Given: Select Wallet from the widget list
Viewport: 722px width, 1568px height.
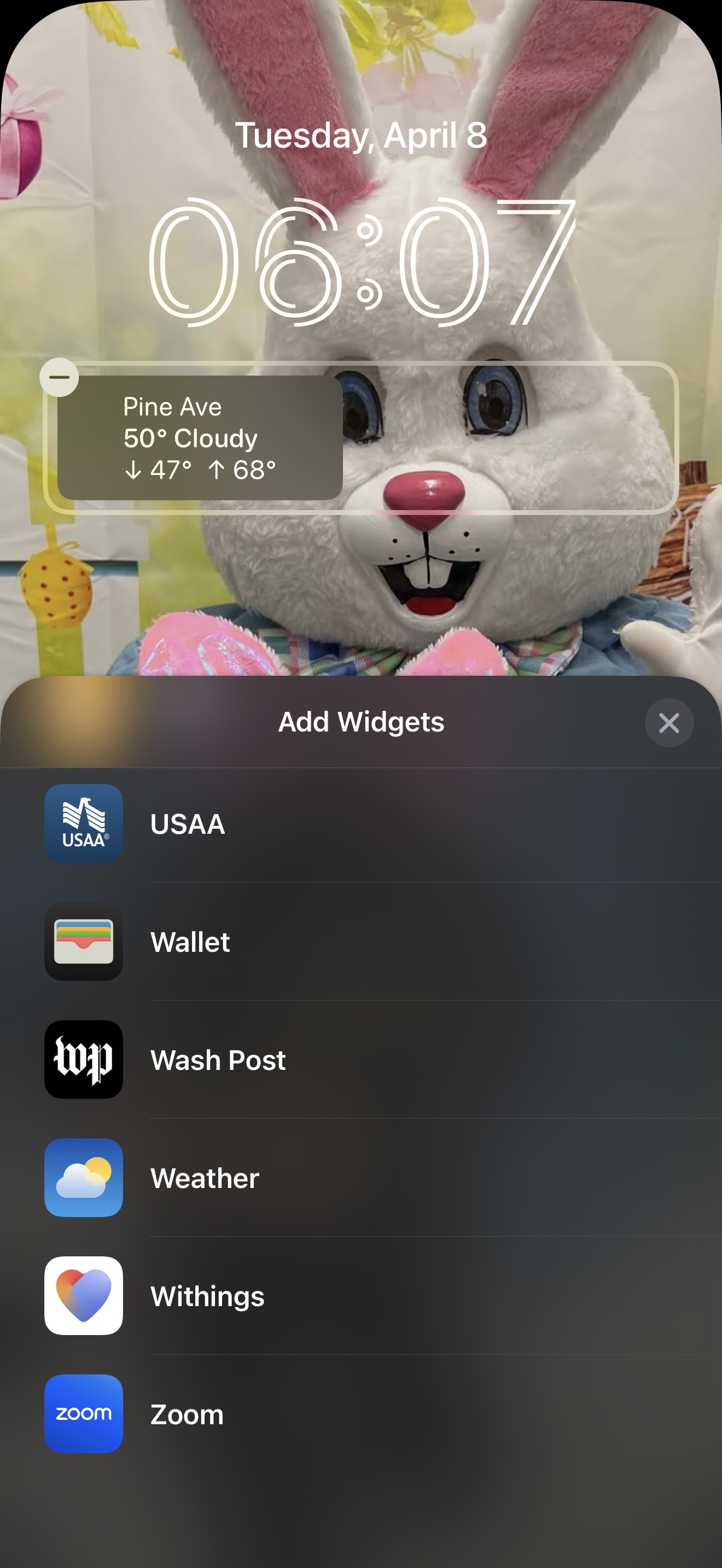Looking at the screenshot, I should (x=361, y=941).
